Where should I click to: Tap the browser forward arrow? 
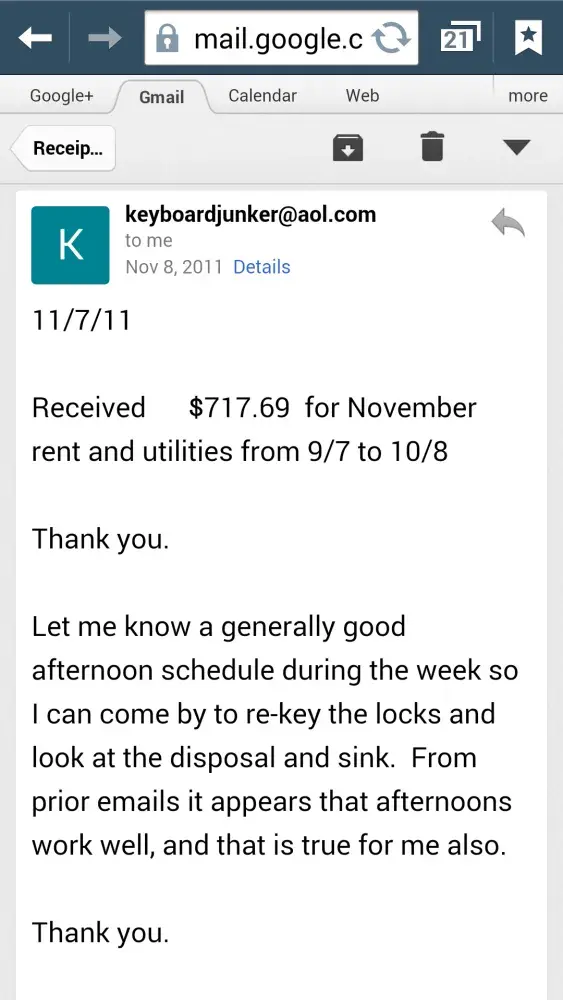coord(103,38)
